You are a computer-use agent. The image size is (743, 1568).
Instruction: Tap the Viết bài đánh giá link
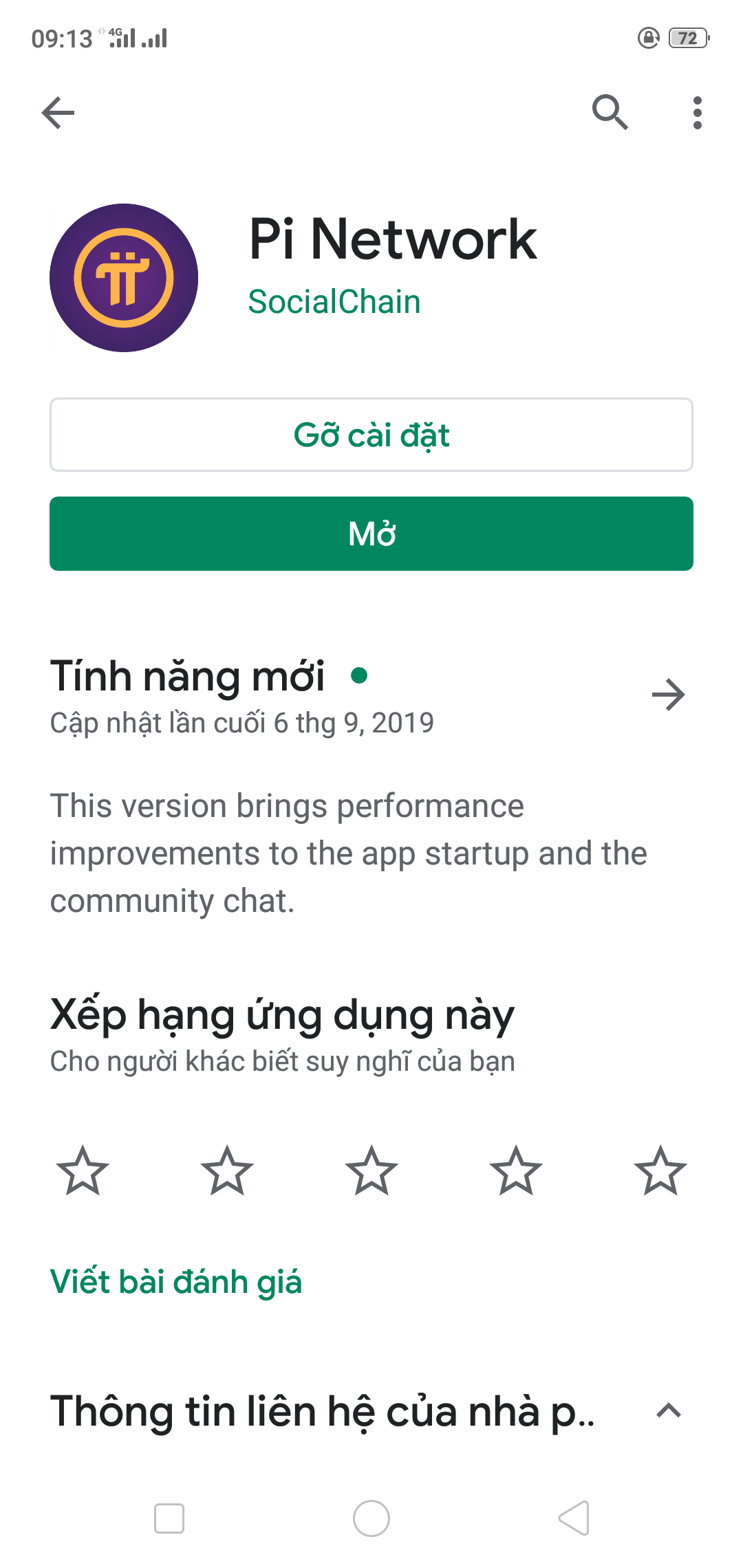[176, 1283]
